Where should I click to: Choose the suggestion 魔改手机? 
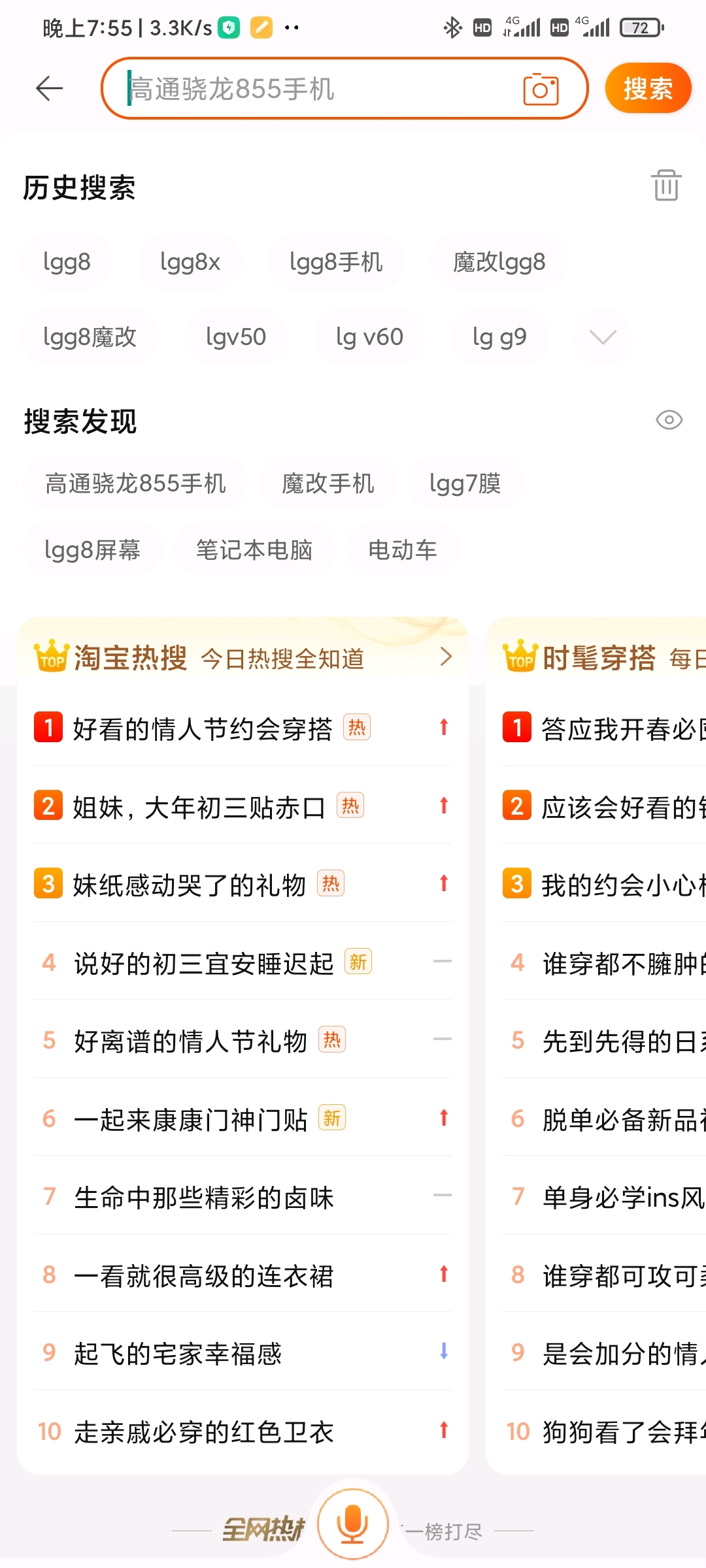click(328, 483)
